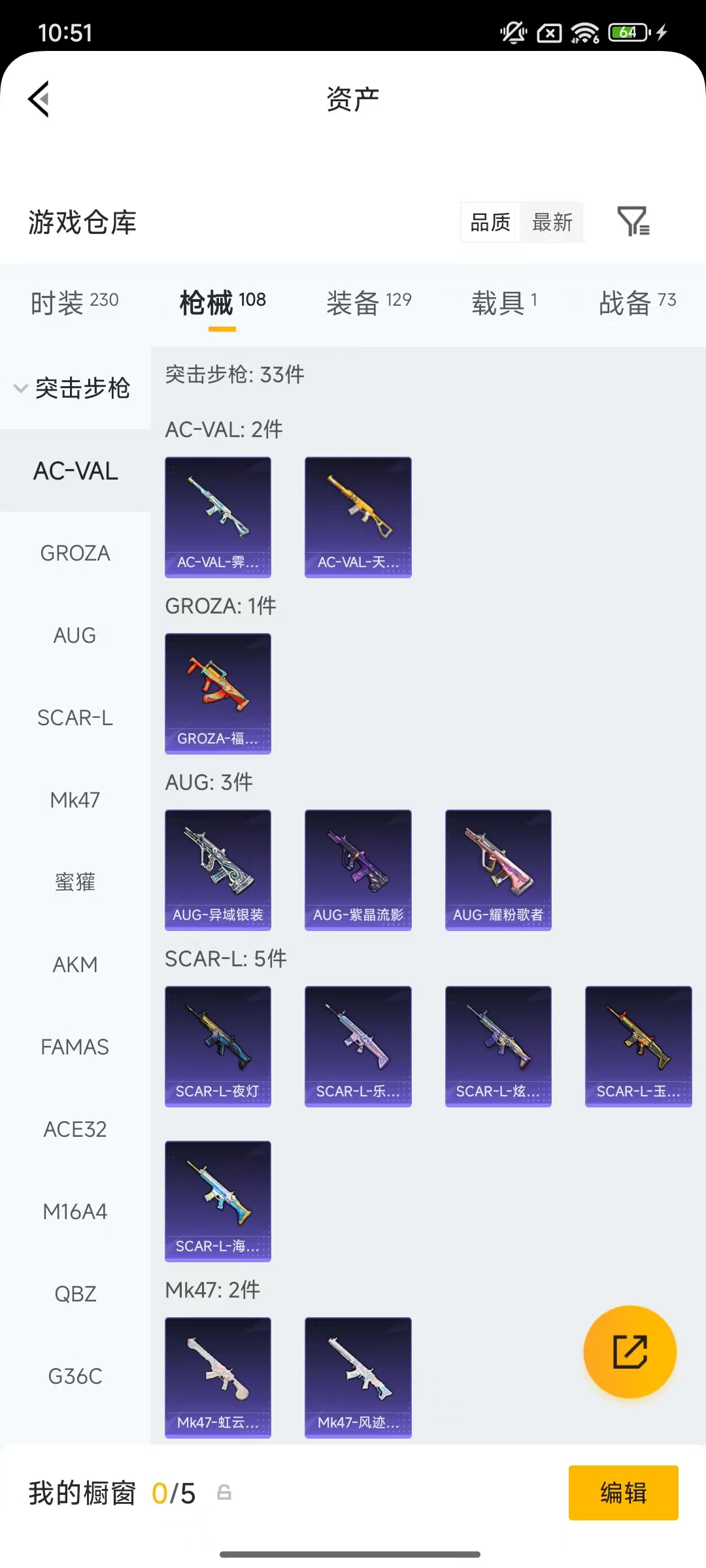
Task: Sort items by 品质
Action: (x=490, y=222)
